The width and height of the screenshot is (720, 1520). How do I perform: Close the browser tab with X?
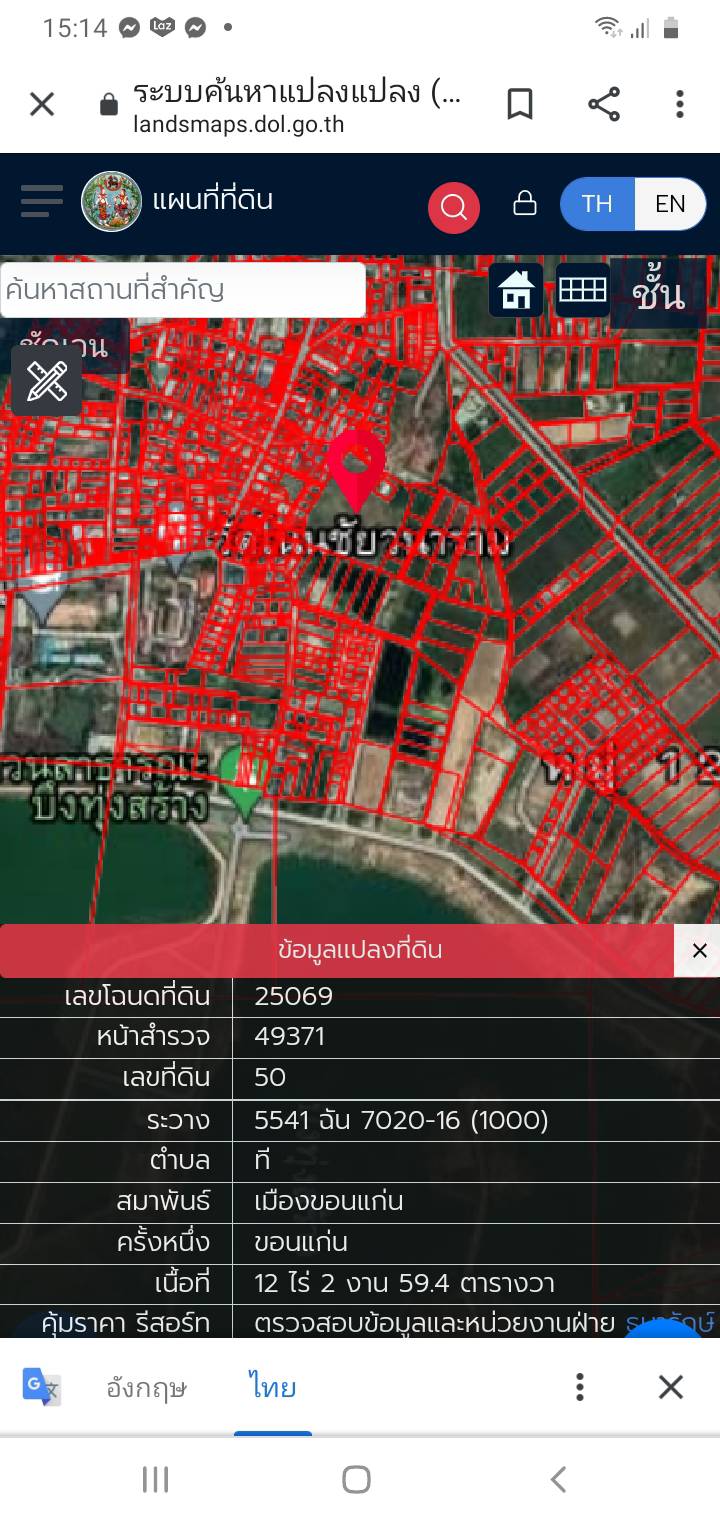point(42,104)
